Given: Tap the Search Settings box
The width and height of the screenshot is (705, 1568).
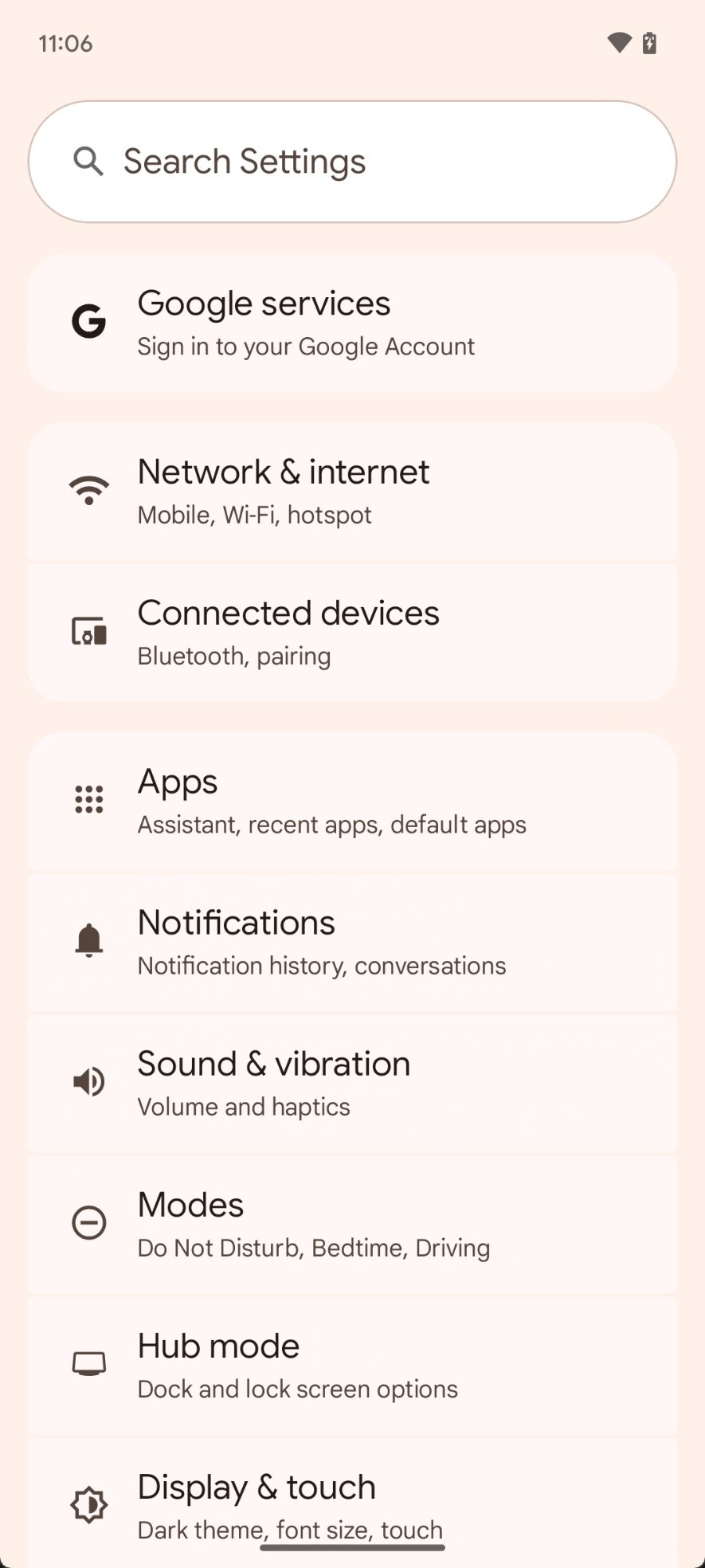Looking at the screenshot, I should pyautogui.click(x=352, y=162).
